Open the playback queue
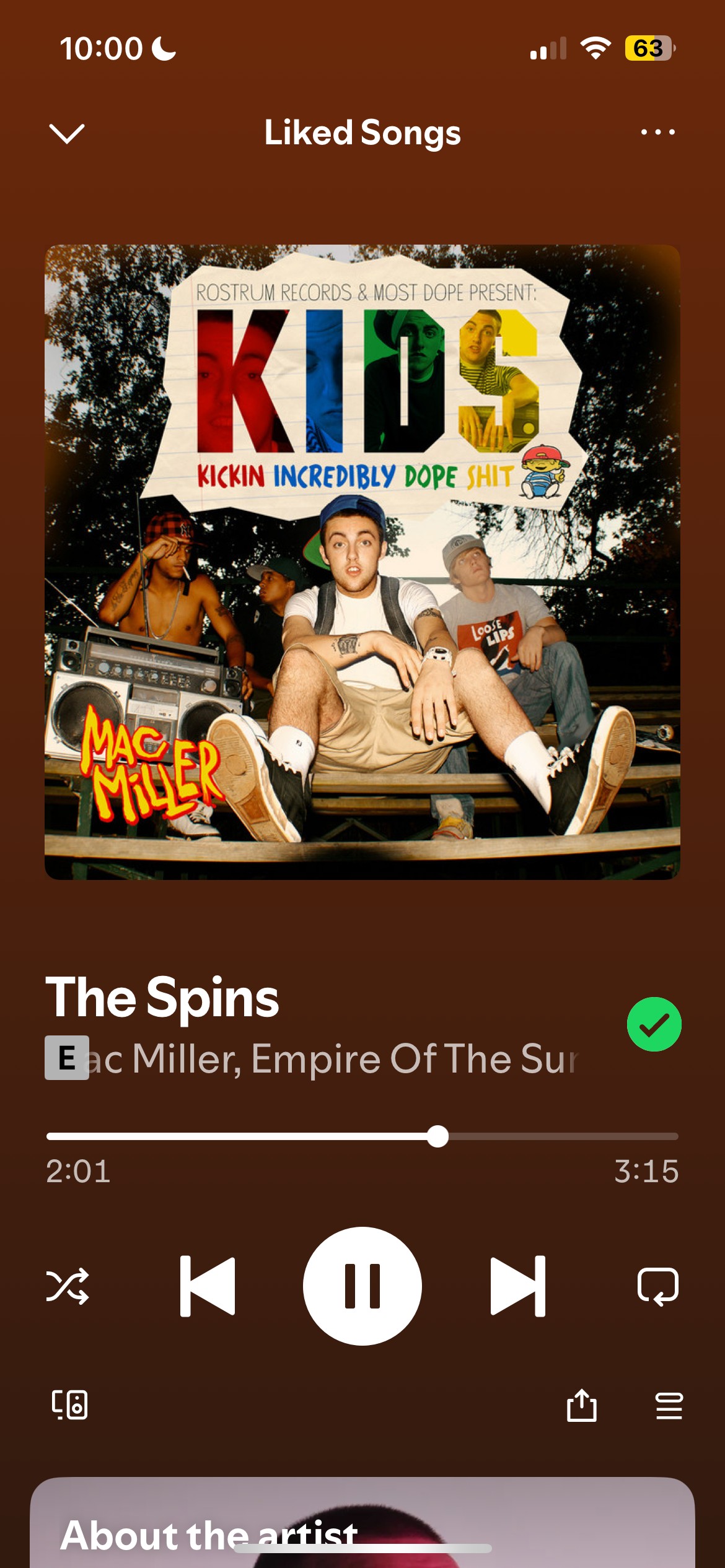This screenshot has width=725, height=1568. click(669, 1406)
